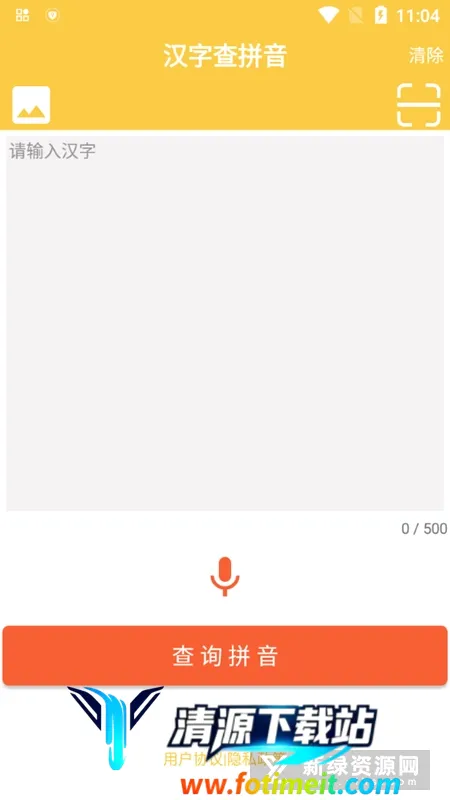
Task: Tap 清除 to clear the input
Action: tap(426, 55)
